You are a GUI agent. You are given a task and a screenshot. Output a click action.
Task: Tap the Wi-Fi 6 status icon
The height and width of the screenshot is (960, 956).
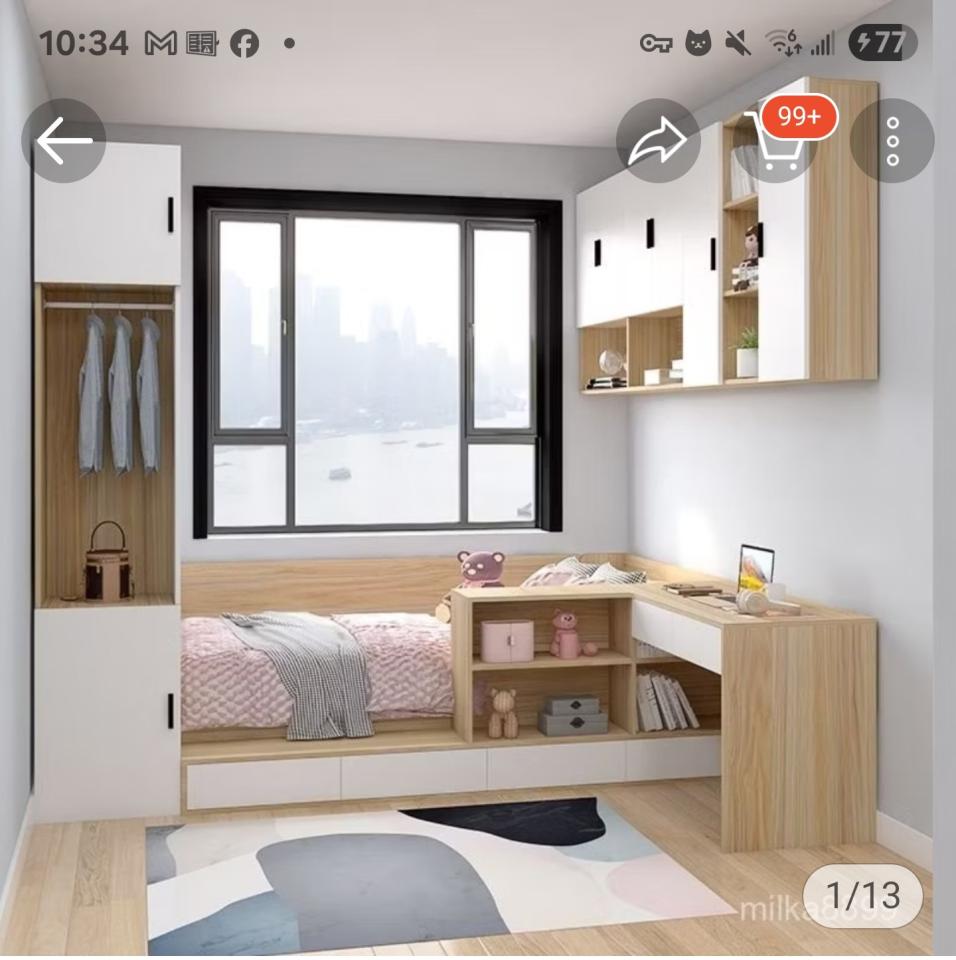pos(783,41)
